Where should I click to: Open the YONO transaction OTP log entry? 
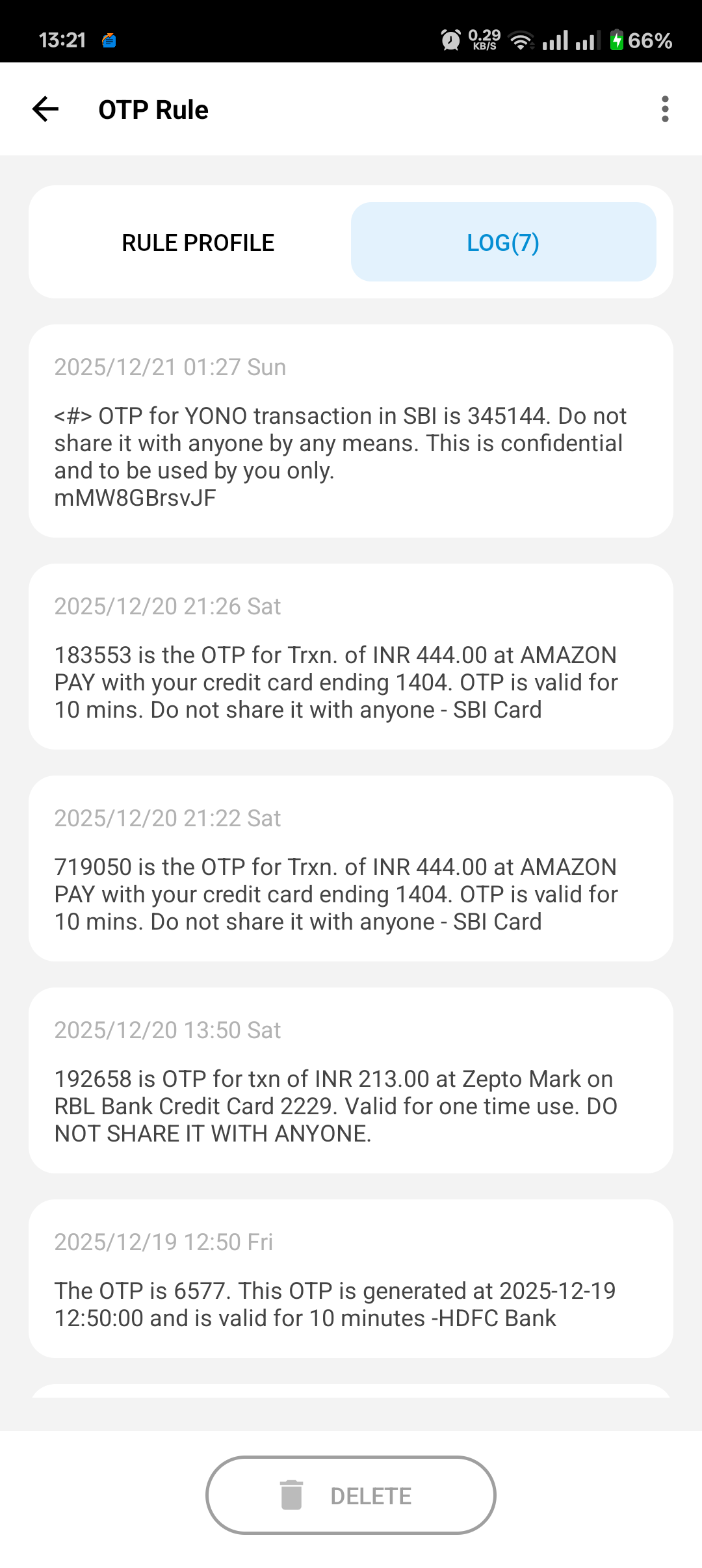point(351,431)
